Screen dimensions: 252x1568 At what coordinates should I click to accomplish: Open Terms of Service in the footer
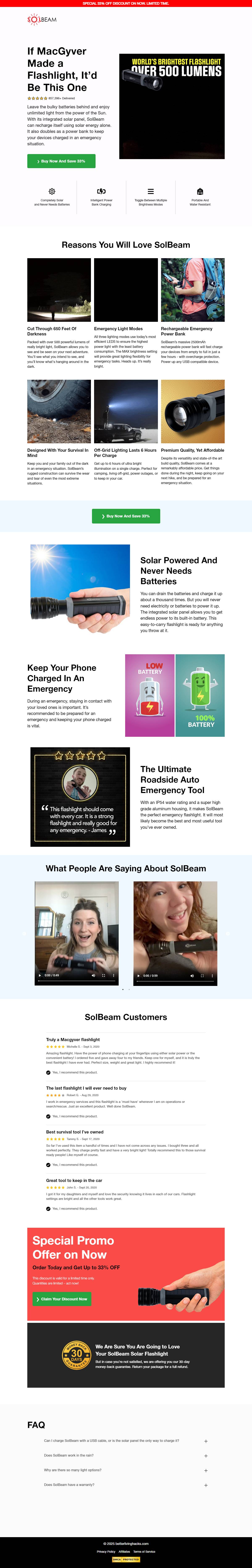click(x=144, y=1552)
